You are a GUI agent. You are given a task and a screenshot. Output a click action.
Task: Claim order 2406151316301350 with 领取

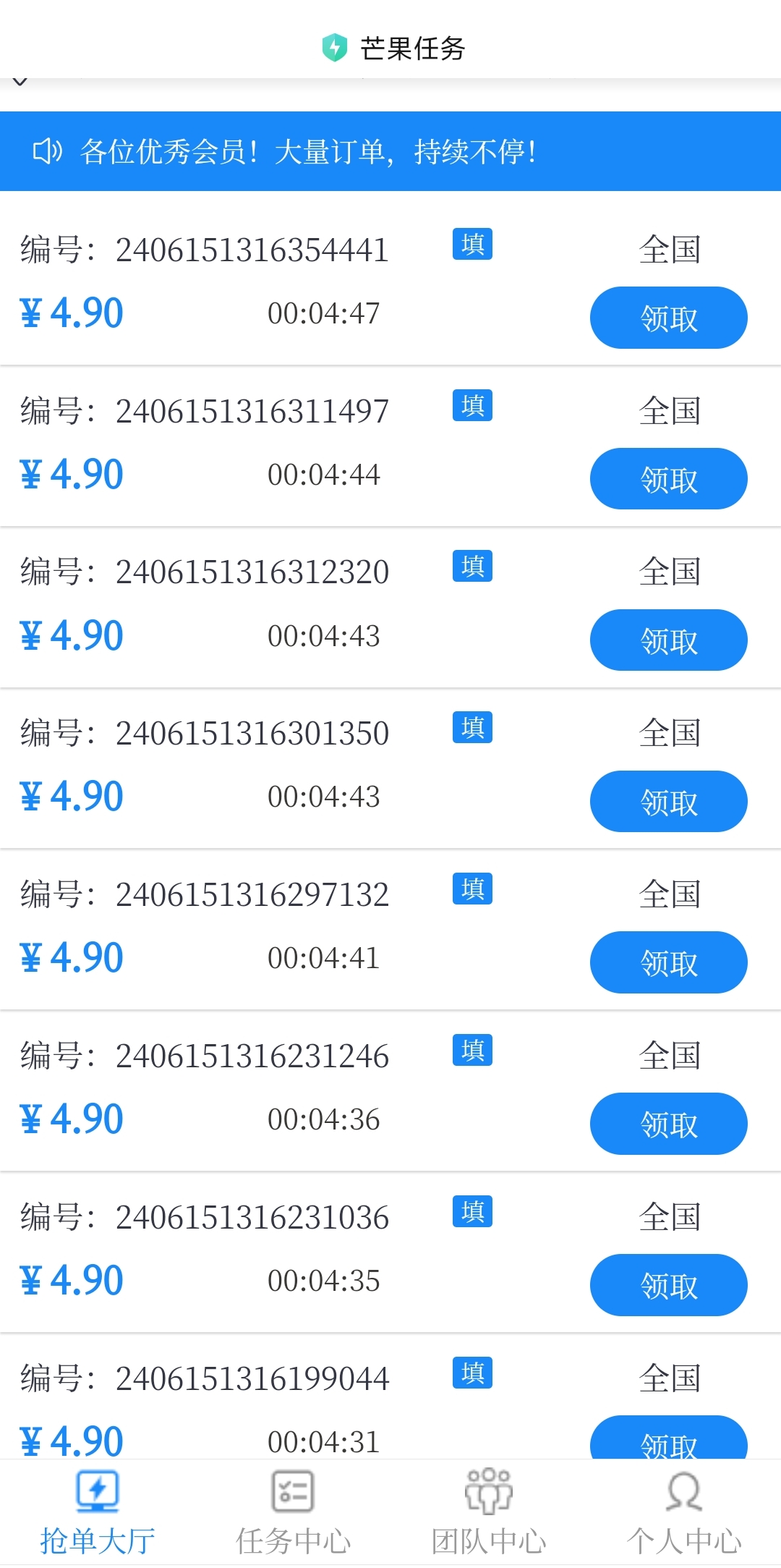668,802
